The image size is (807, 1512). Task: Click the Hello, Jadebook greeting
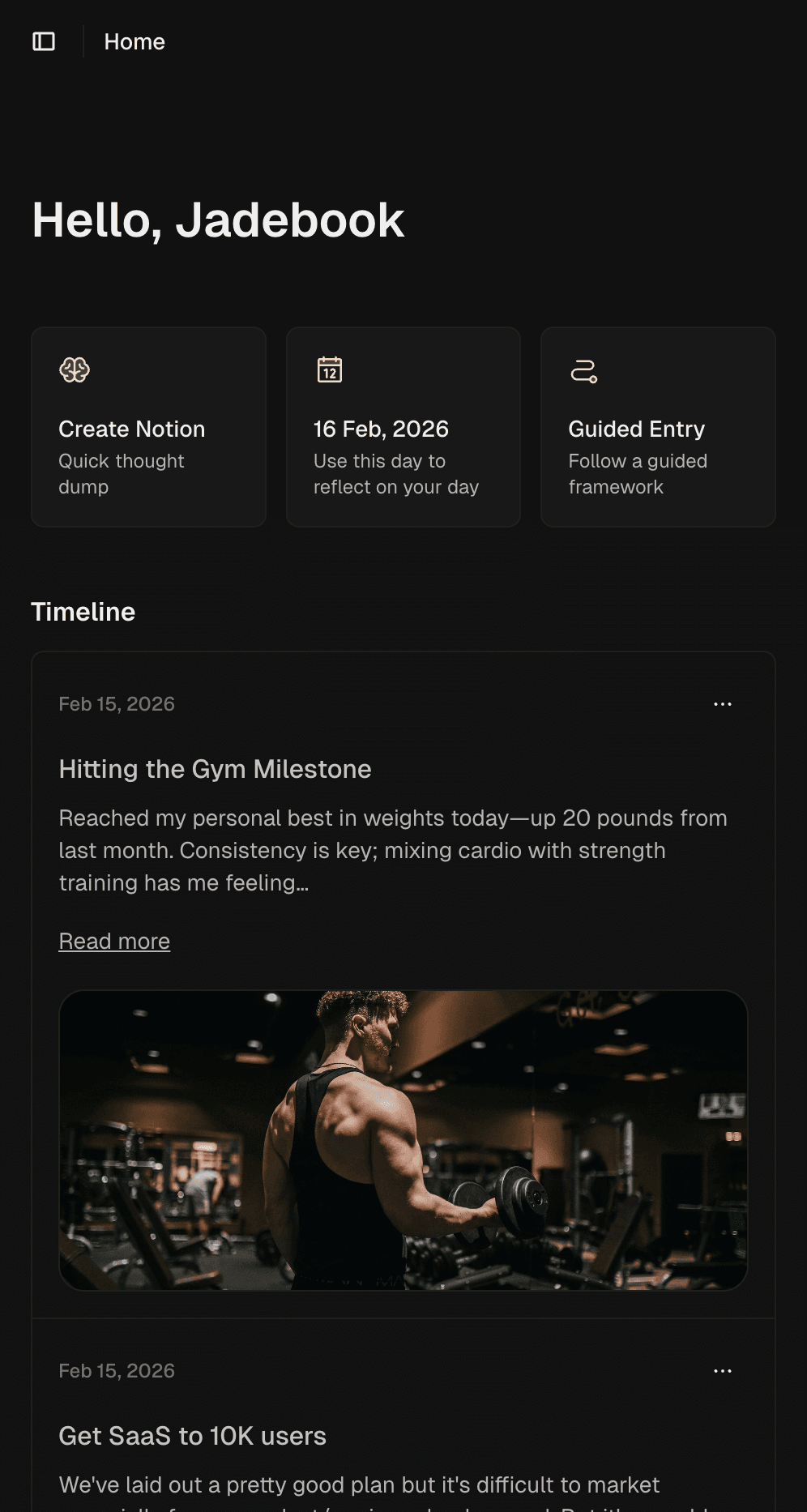click(217, 220)
